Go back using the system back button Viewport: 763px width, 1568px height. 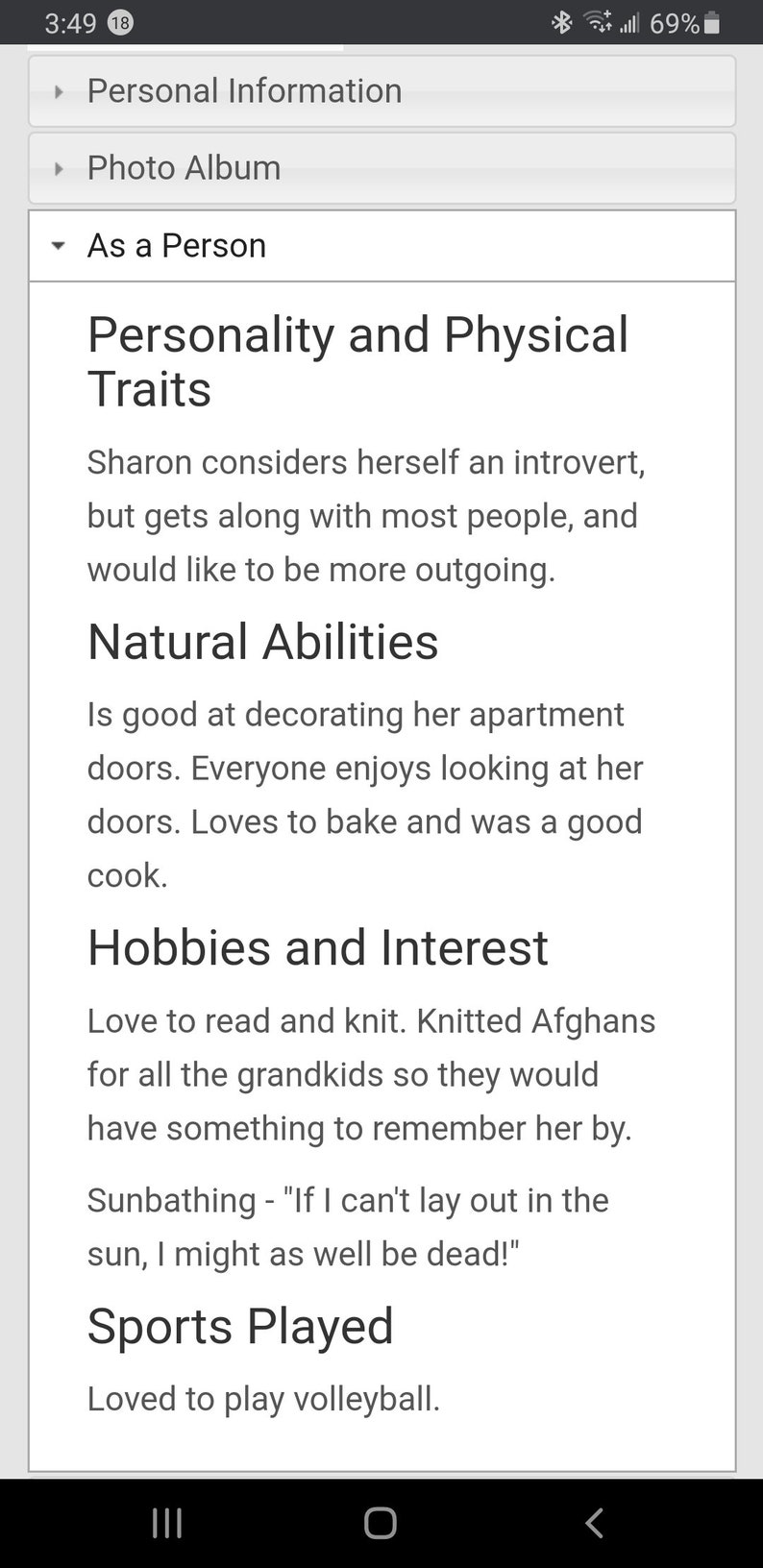594,1523
